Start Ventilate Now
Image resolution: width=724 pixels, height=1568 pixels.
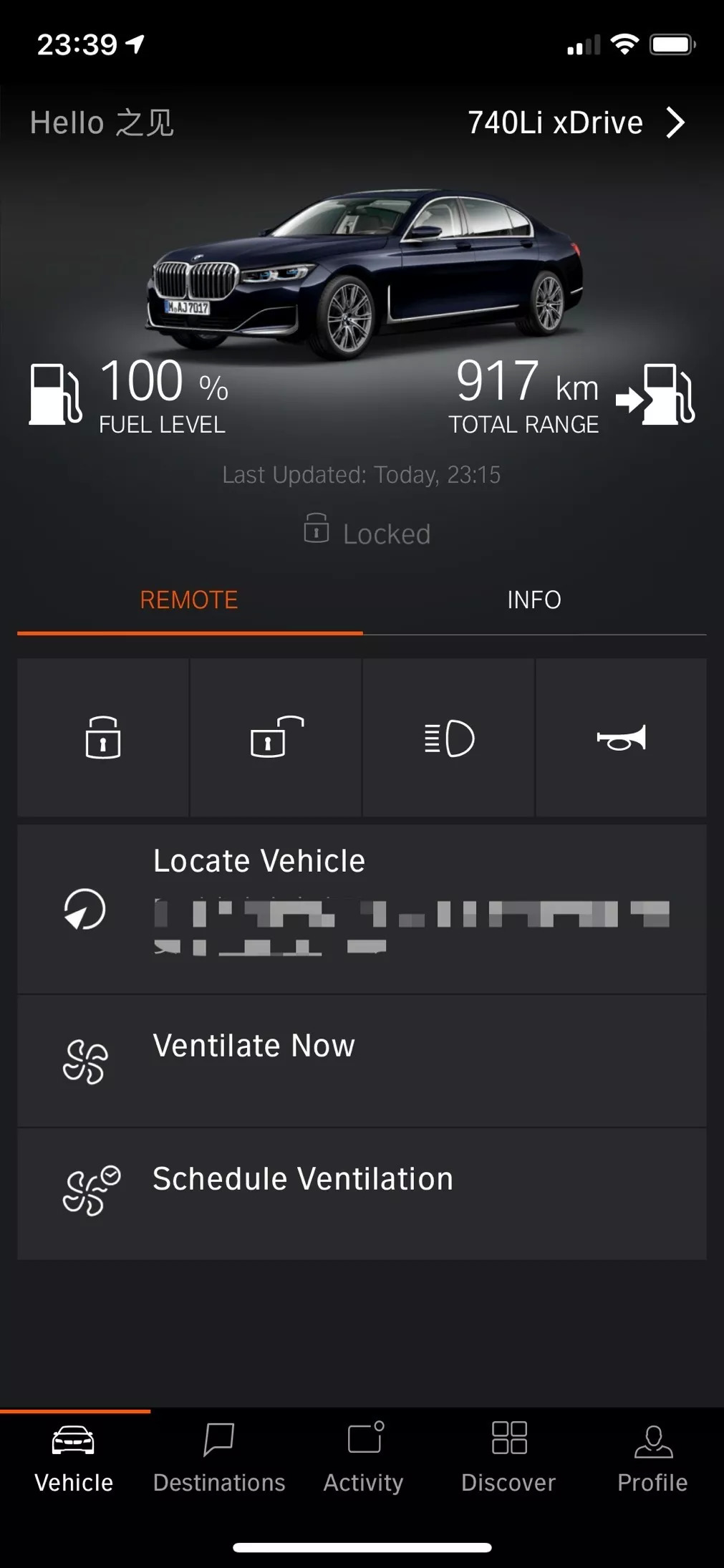362,1061
